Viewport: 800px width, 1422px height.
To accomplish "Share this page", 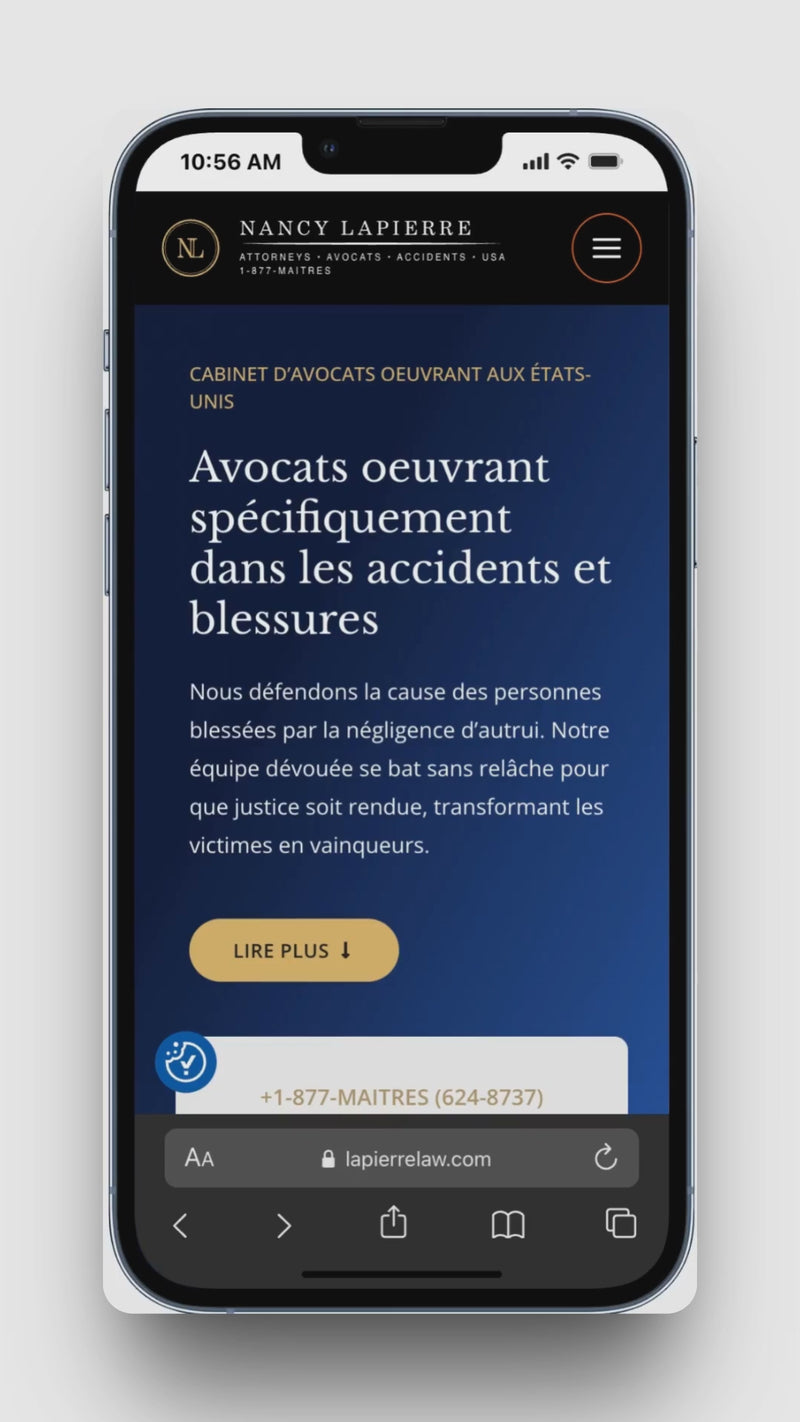I will click(x=394, y=1223).
